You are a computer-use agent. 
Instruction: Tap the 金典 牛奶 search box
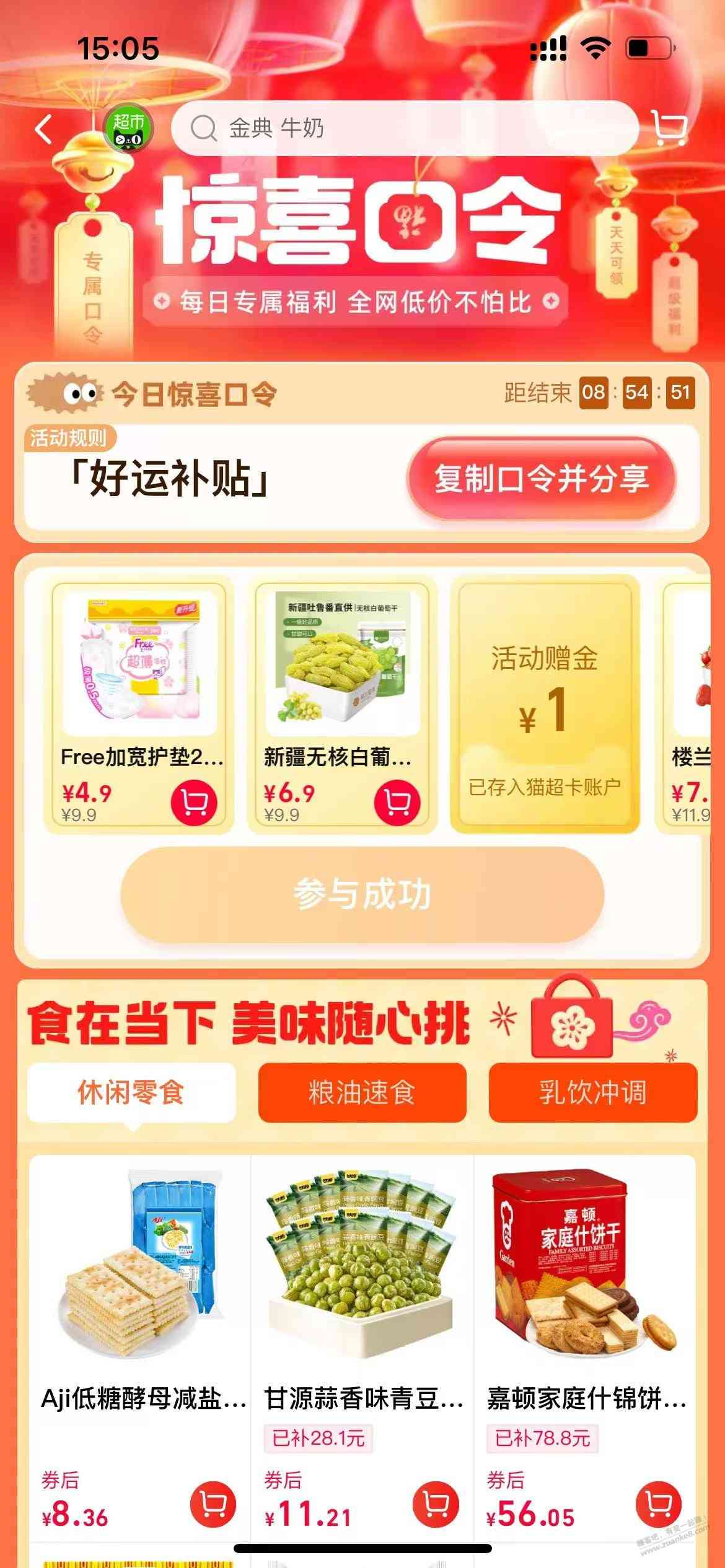(403, 129)
